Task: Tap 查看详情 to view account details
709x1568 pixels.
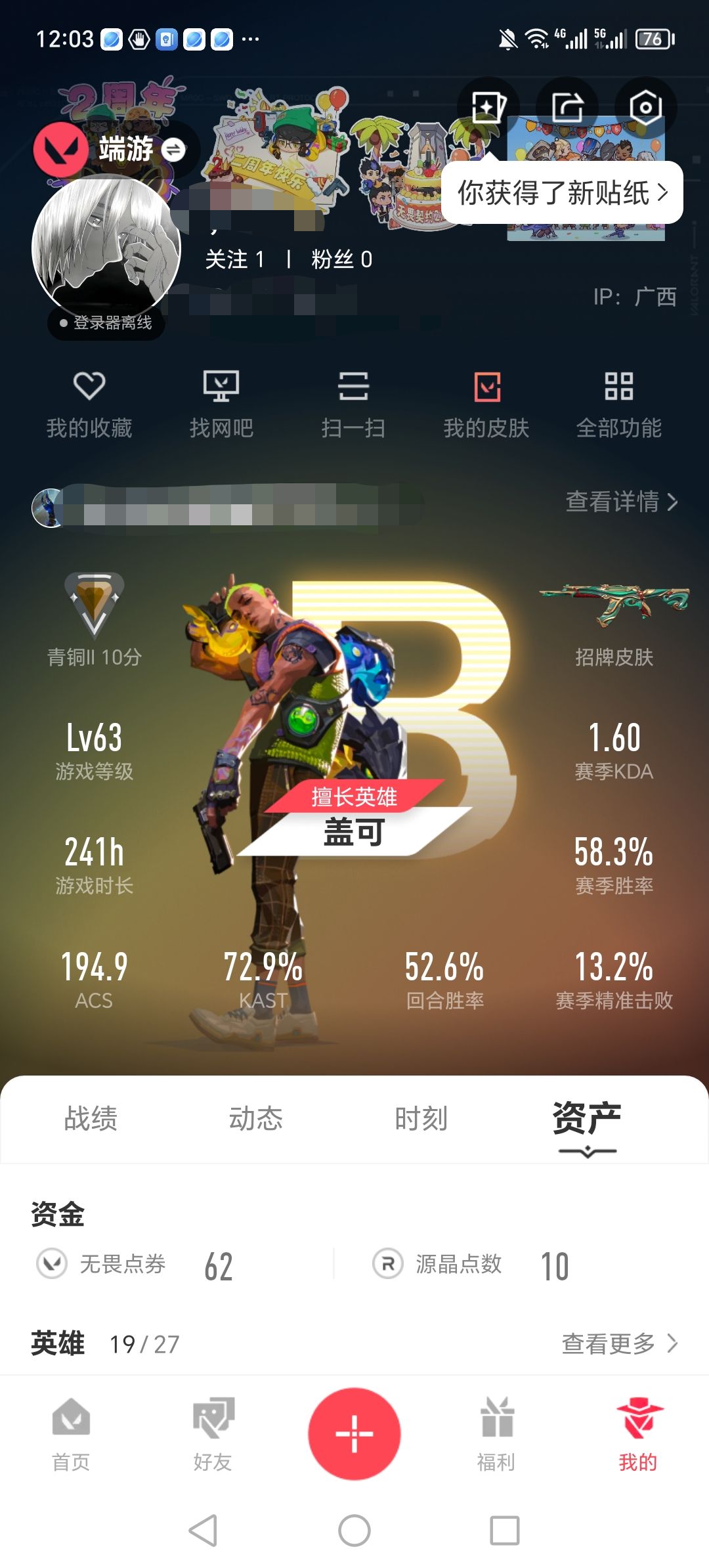Action: [x=621, y=502]
